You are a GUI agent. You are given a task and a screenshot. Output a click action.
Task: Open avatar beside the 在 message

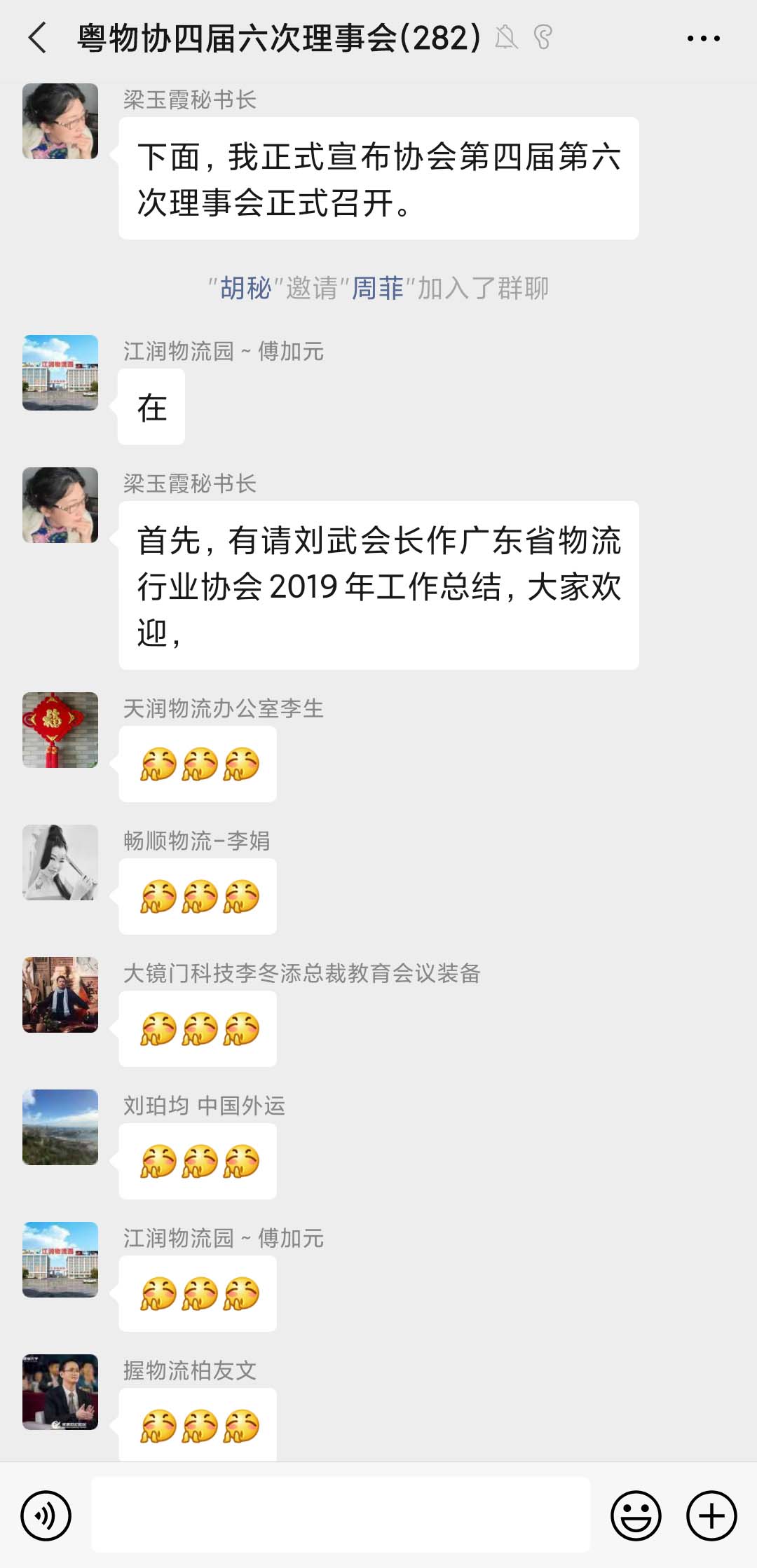(60, 373)
